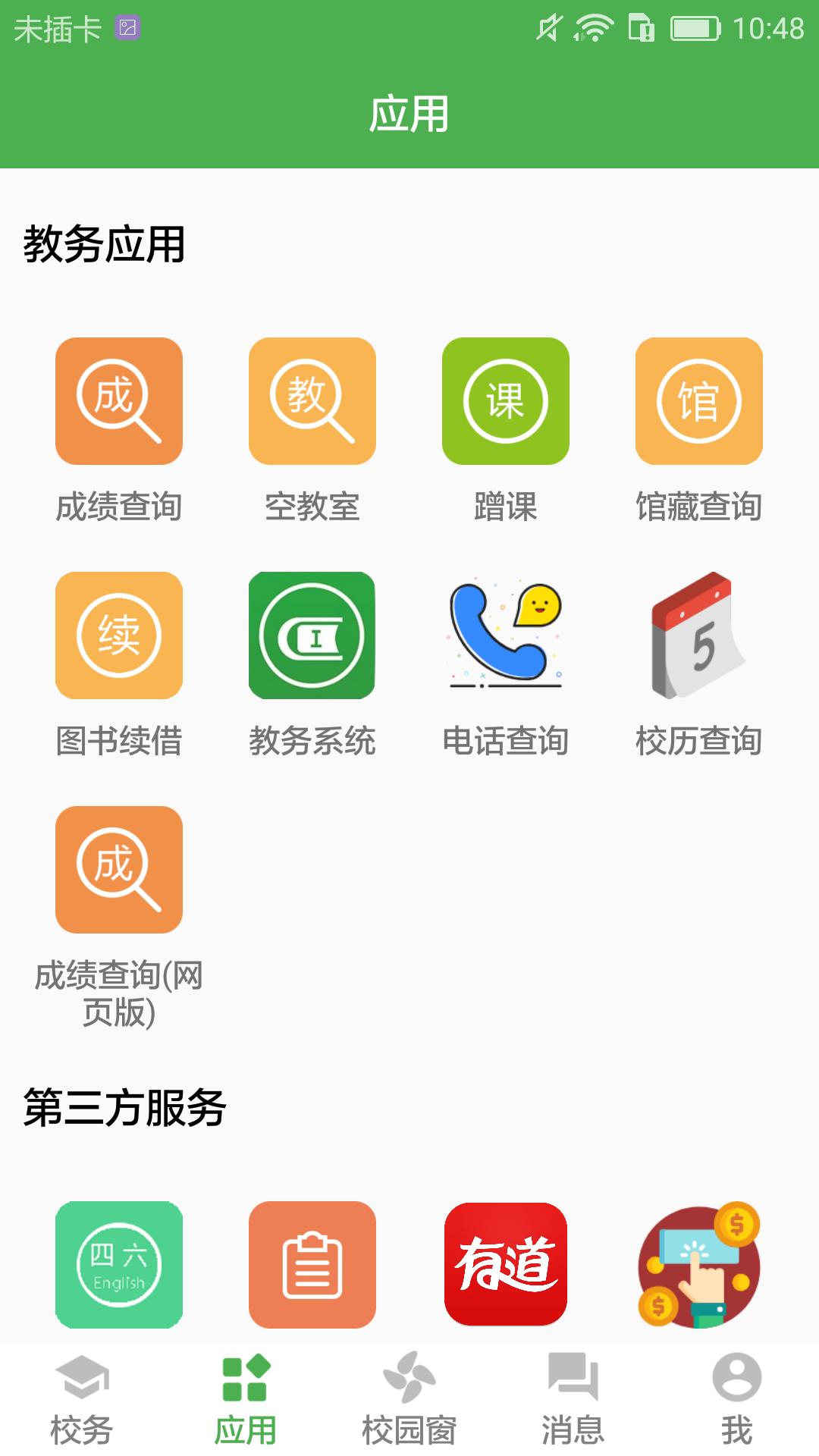Open the 成绩查询 grade query app

(118, 401)
